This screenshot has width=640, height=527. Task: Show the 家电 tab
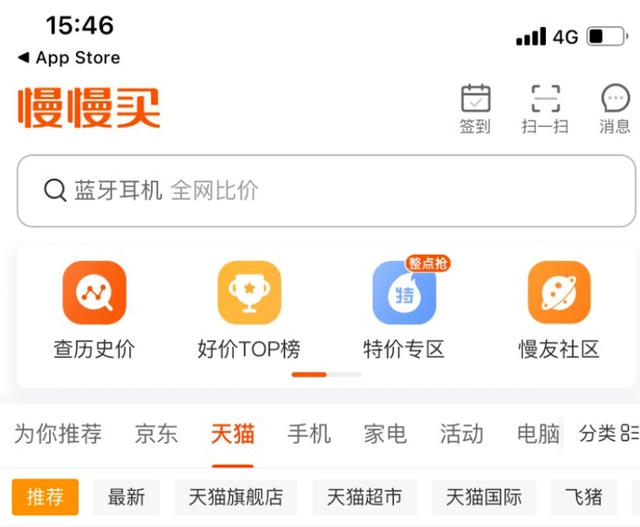pyautogui.click(x=385, y=434)
